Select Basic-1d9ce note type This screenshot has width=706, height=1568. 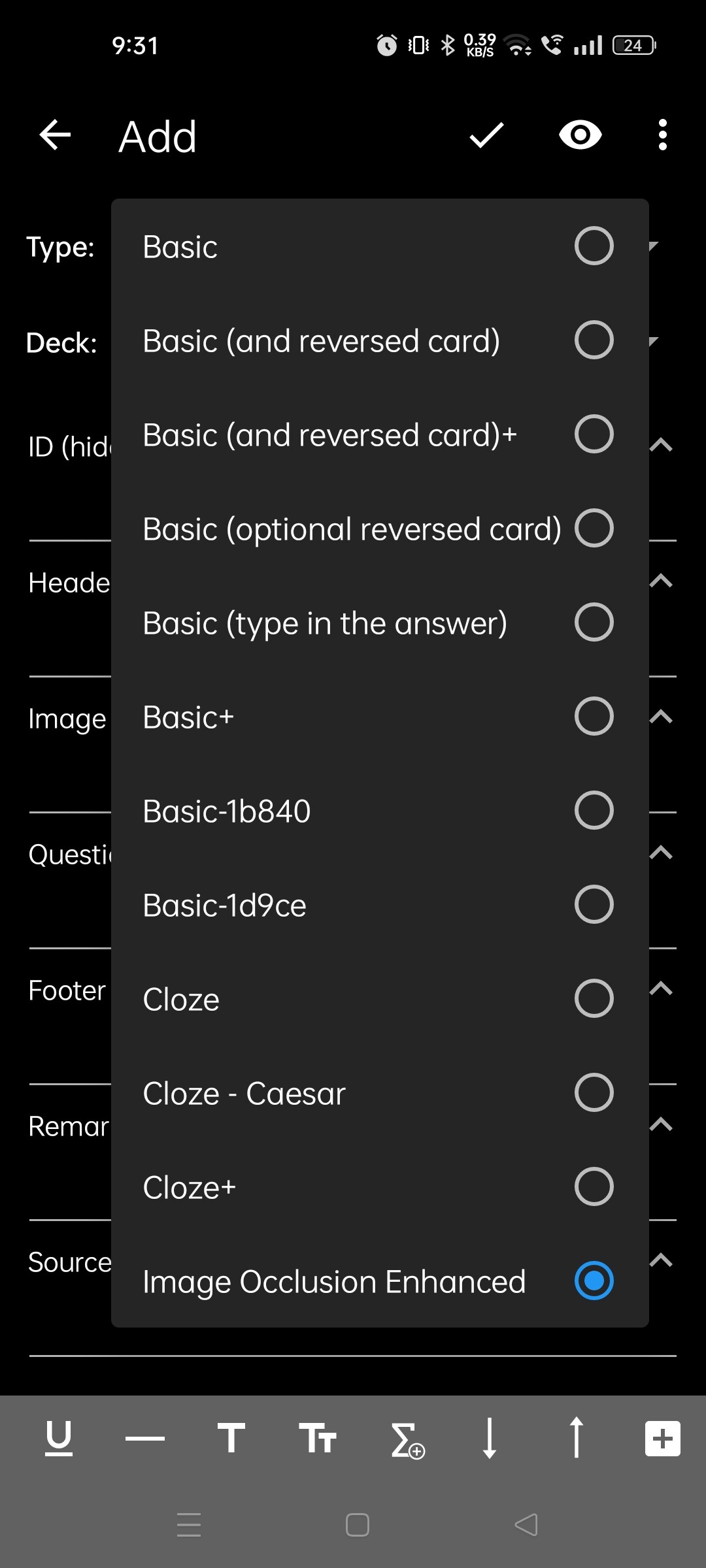coord(379,905)
